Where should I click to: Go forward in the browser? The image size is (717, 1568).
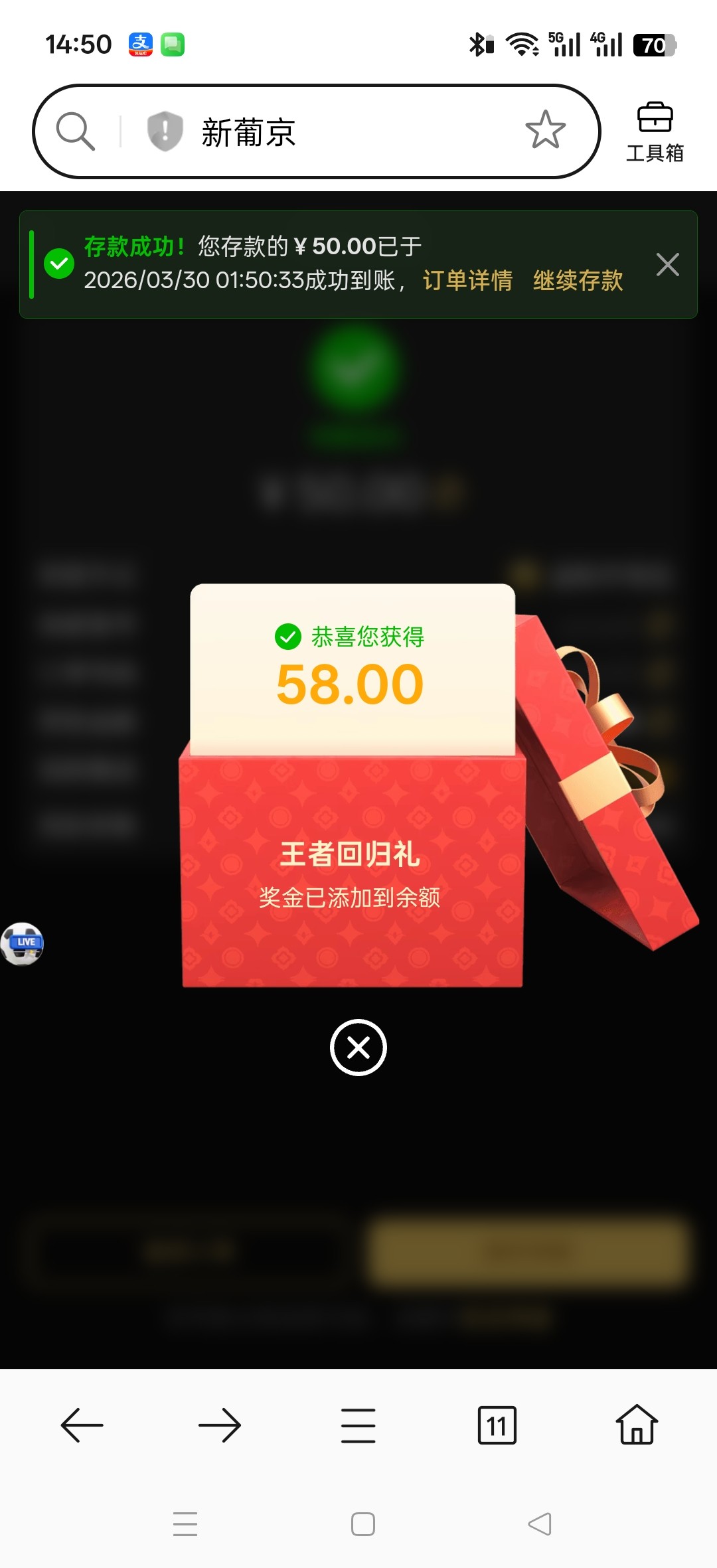click(220, 1425)
